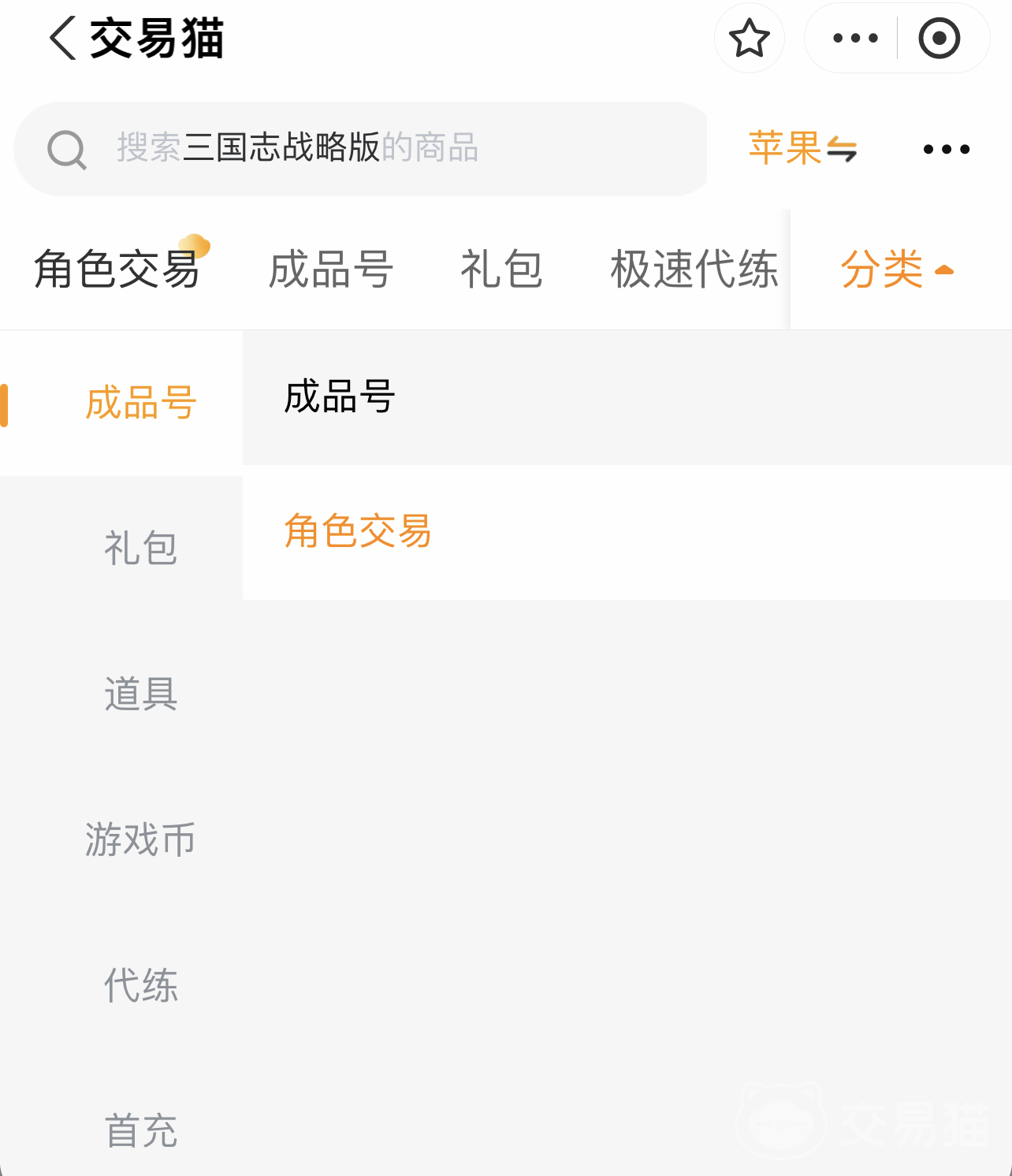Select 礼包 in left category list
The height and width of the screenshot is (1176, 1012).
point(140,548)
